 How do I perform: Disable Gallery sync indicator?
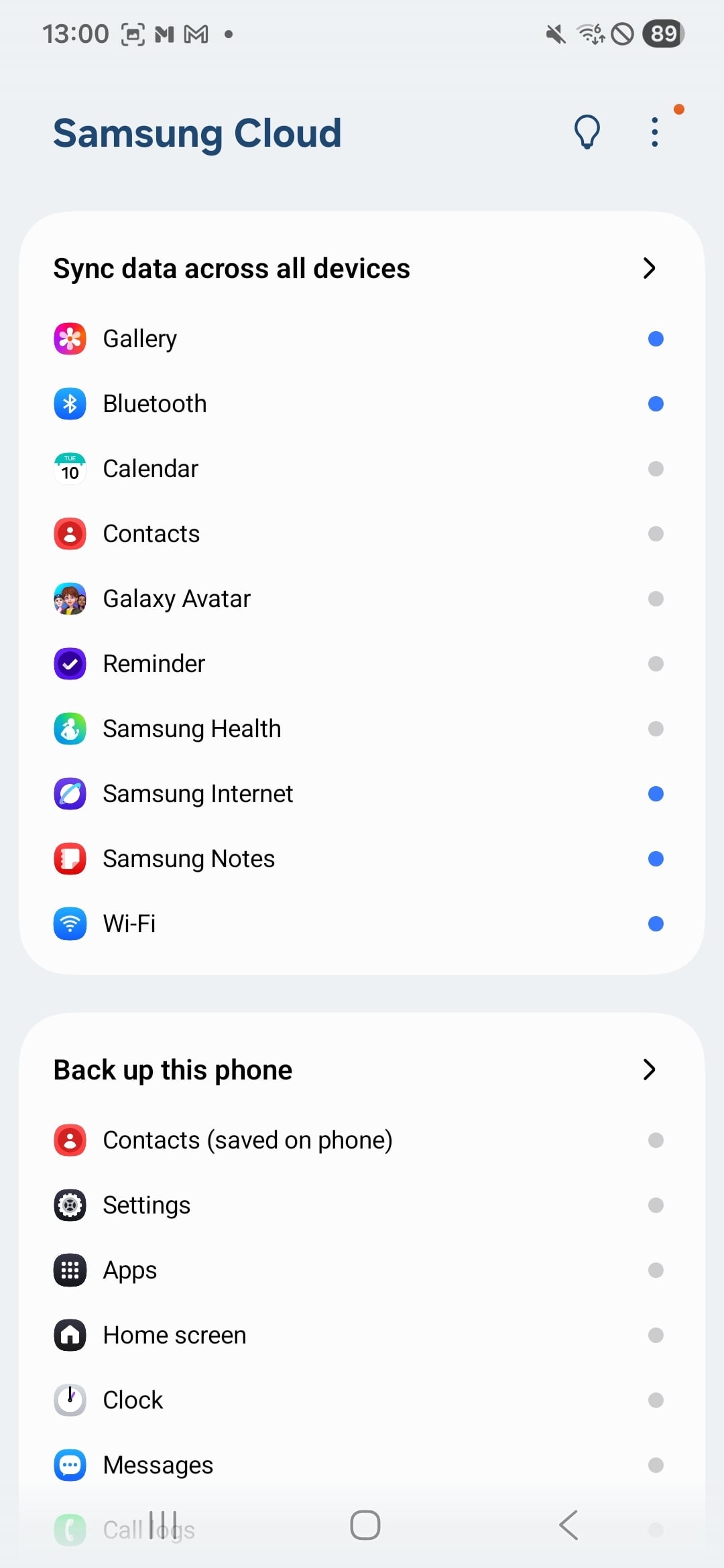point(655,338)
